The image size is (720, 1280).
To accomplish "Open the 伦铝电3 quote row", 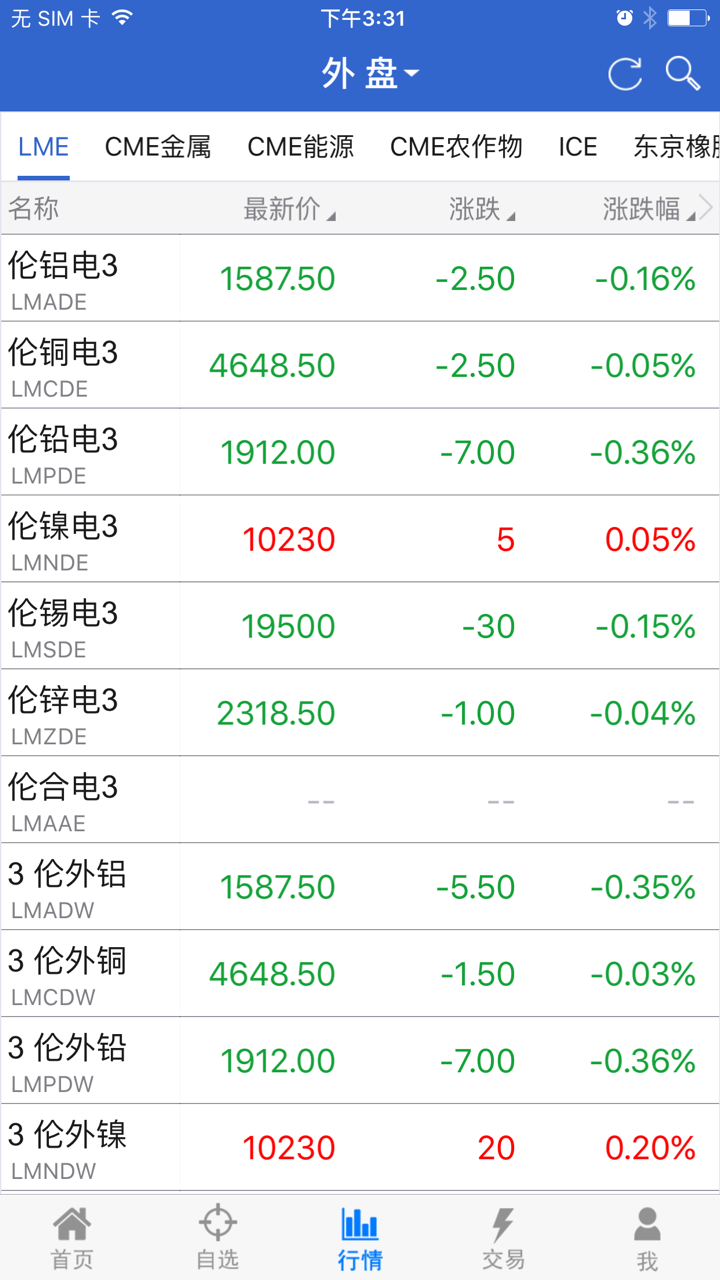I will pyautogui.click(x=360, y=279).
